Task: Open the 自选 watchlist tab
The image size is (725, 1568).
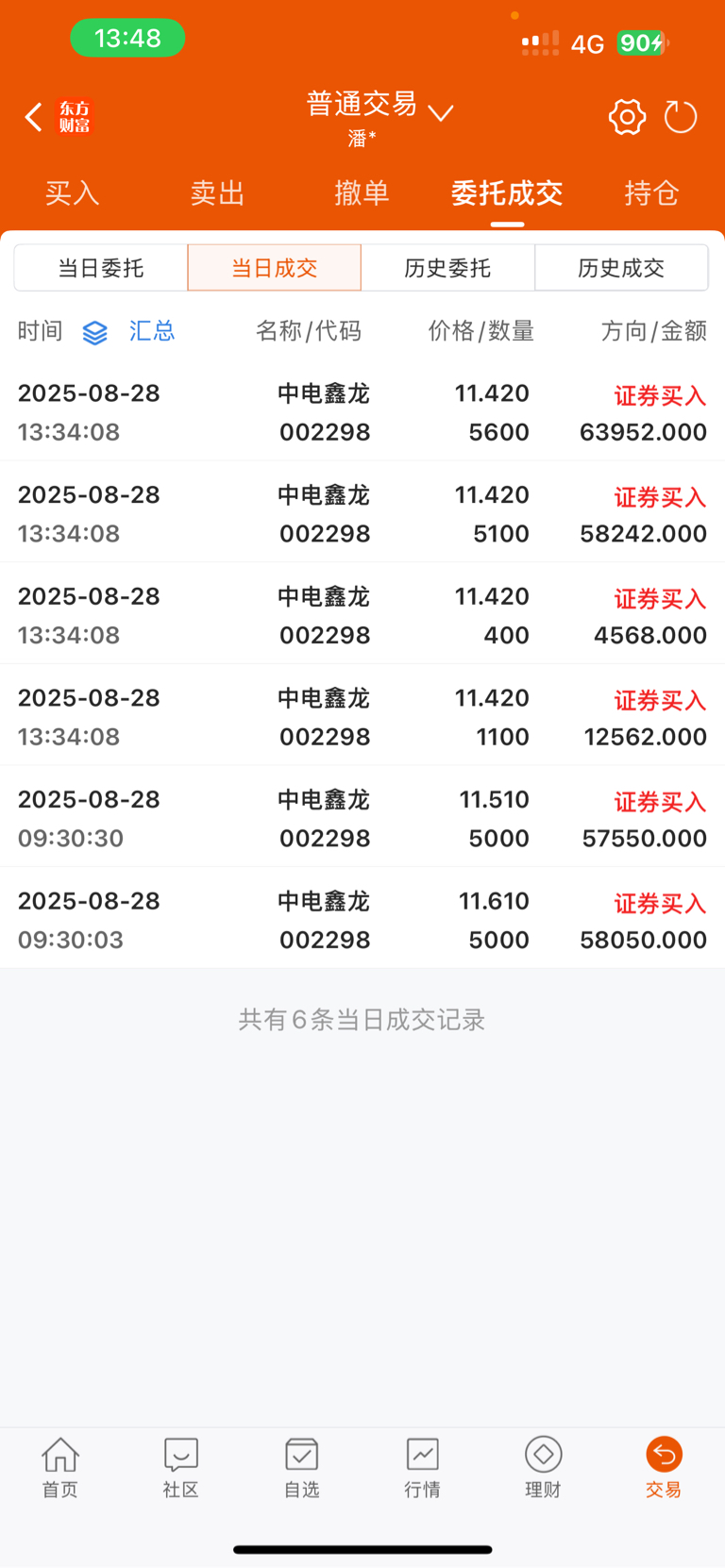Action: tap(302, 1467)
